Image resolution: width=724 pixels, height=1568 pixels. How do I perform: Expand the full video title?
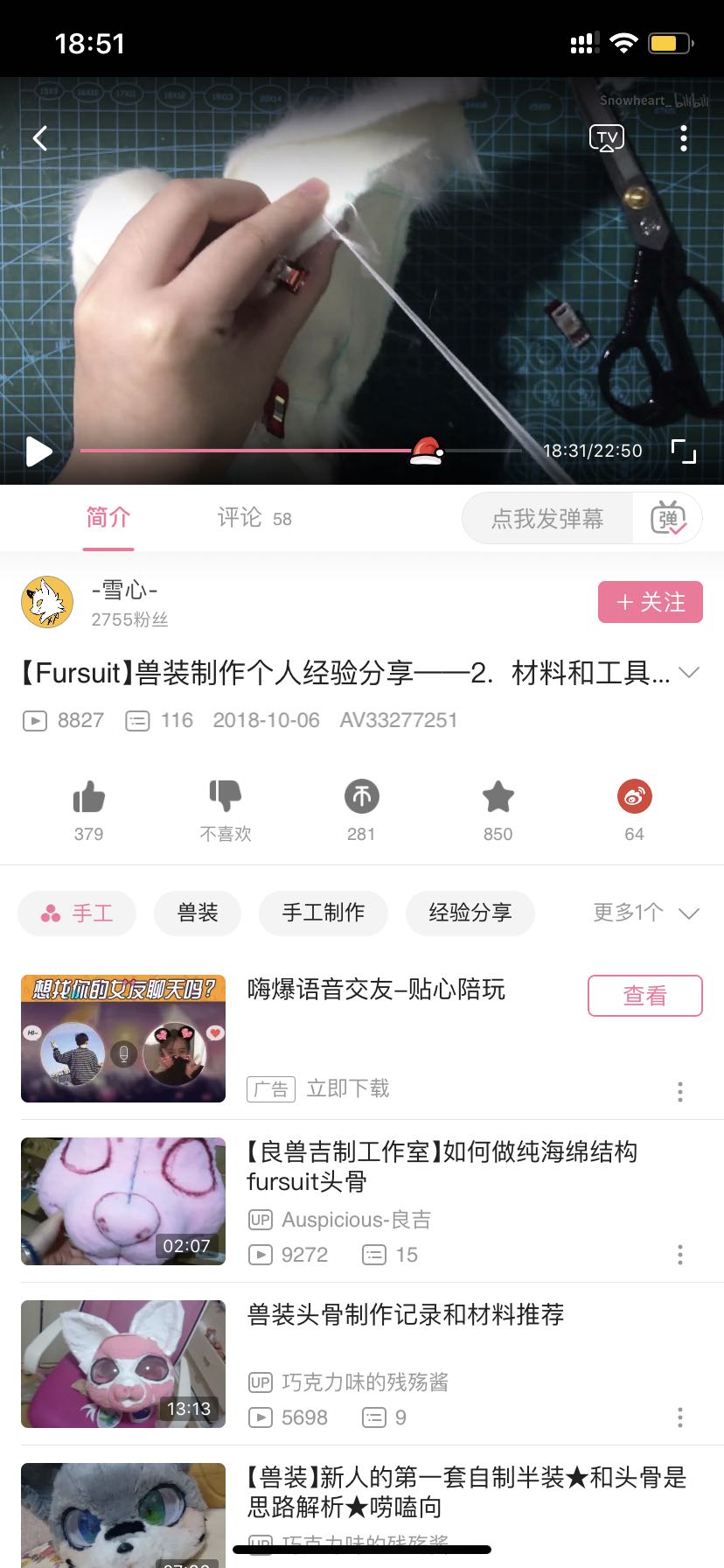click(x=689, y=672)
